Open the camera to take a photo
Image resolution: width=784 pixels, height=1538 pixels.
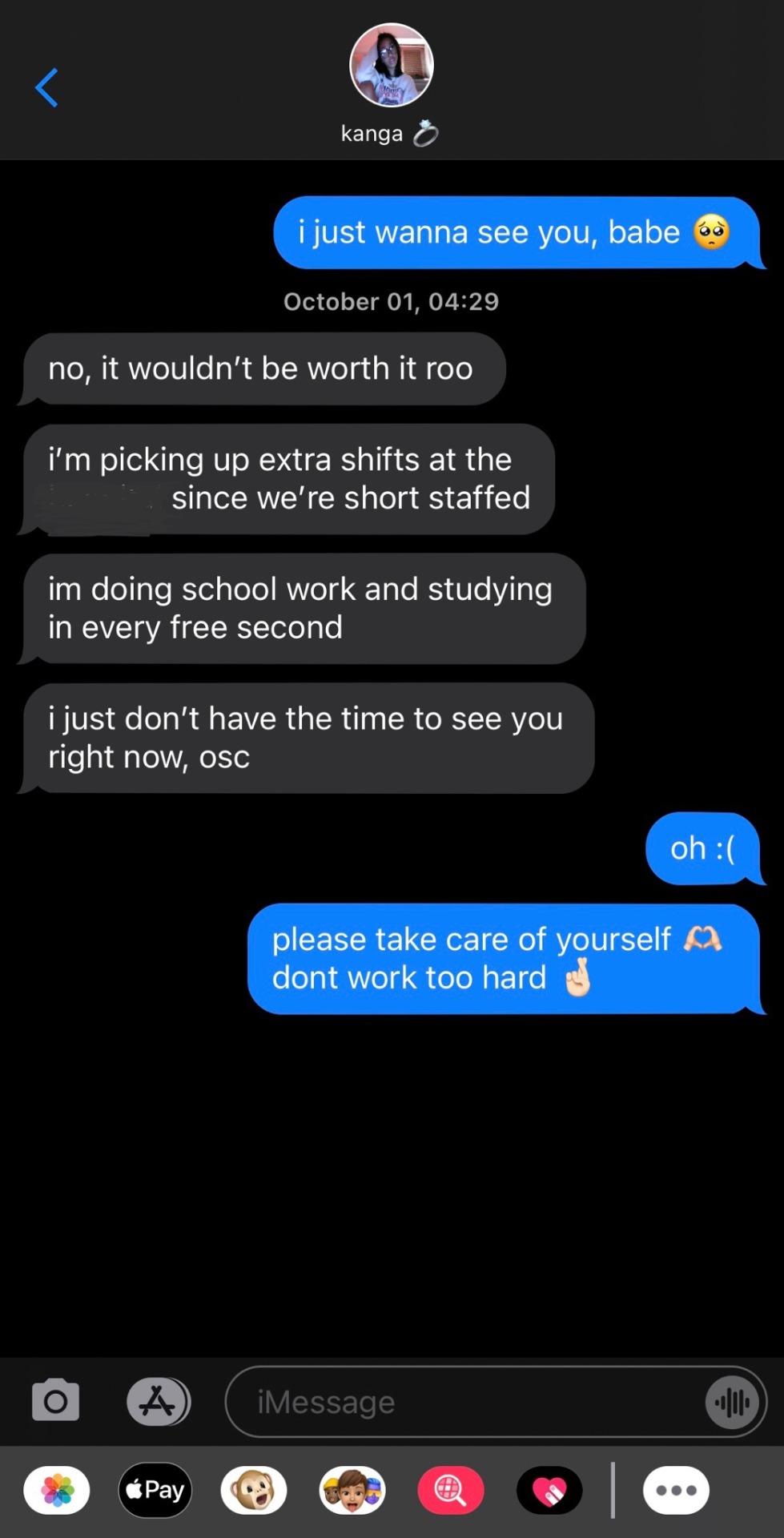(55, 1401)
